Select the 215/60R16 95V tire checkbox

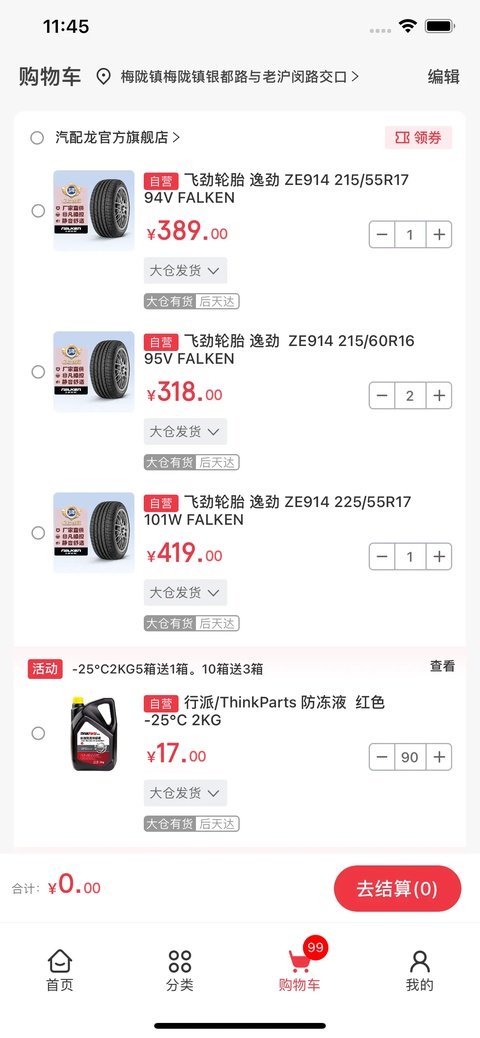coord(38,372)
